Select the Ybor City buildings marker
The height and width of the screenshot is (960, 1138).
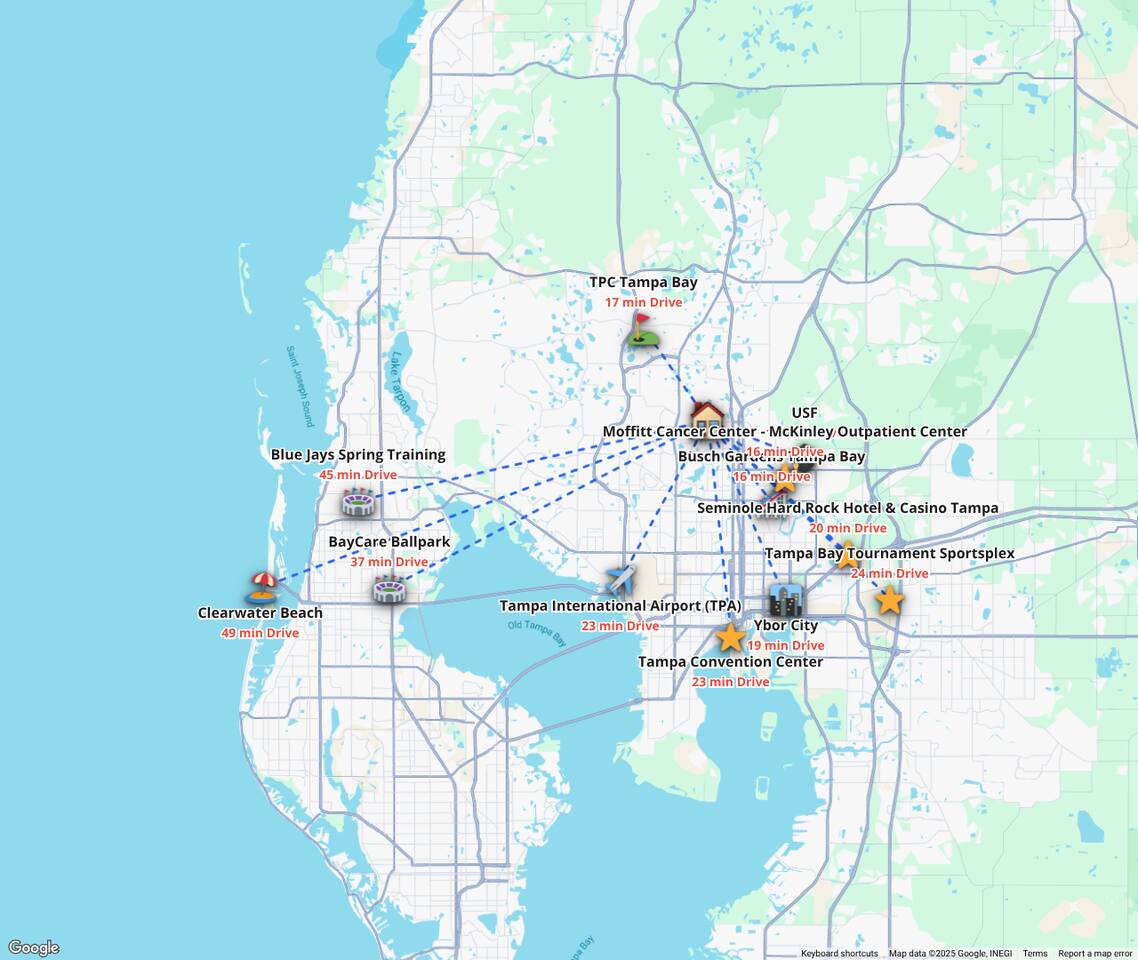[785, 600]
